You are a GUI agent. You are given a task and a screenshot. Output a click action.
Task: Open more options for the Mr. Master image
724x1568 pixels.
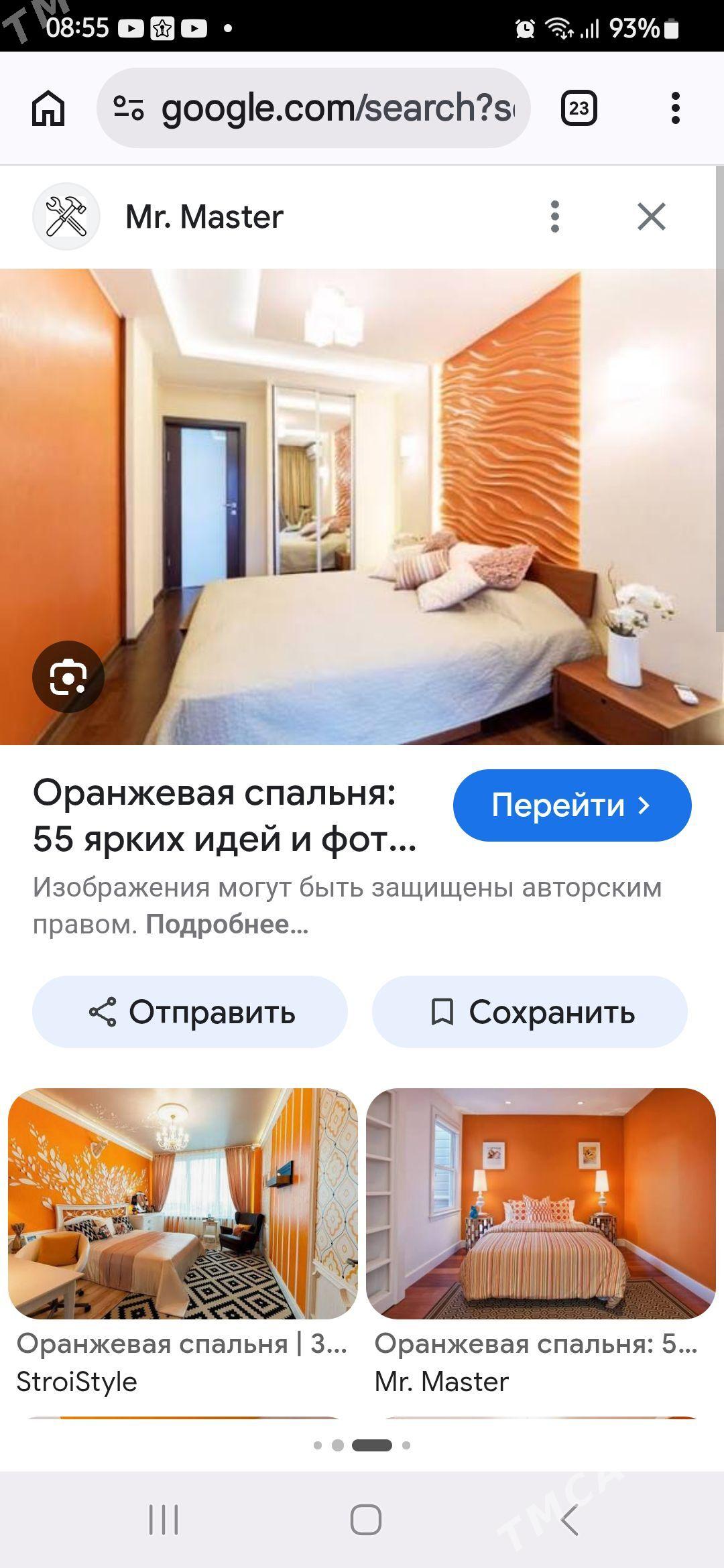[554, 216]
